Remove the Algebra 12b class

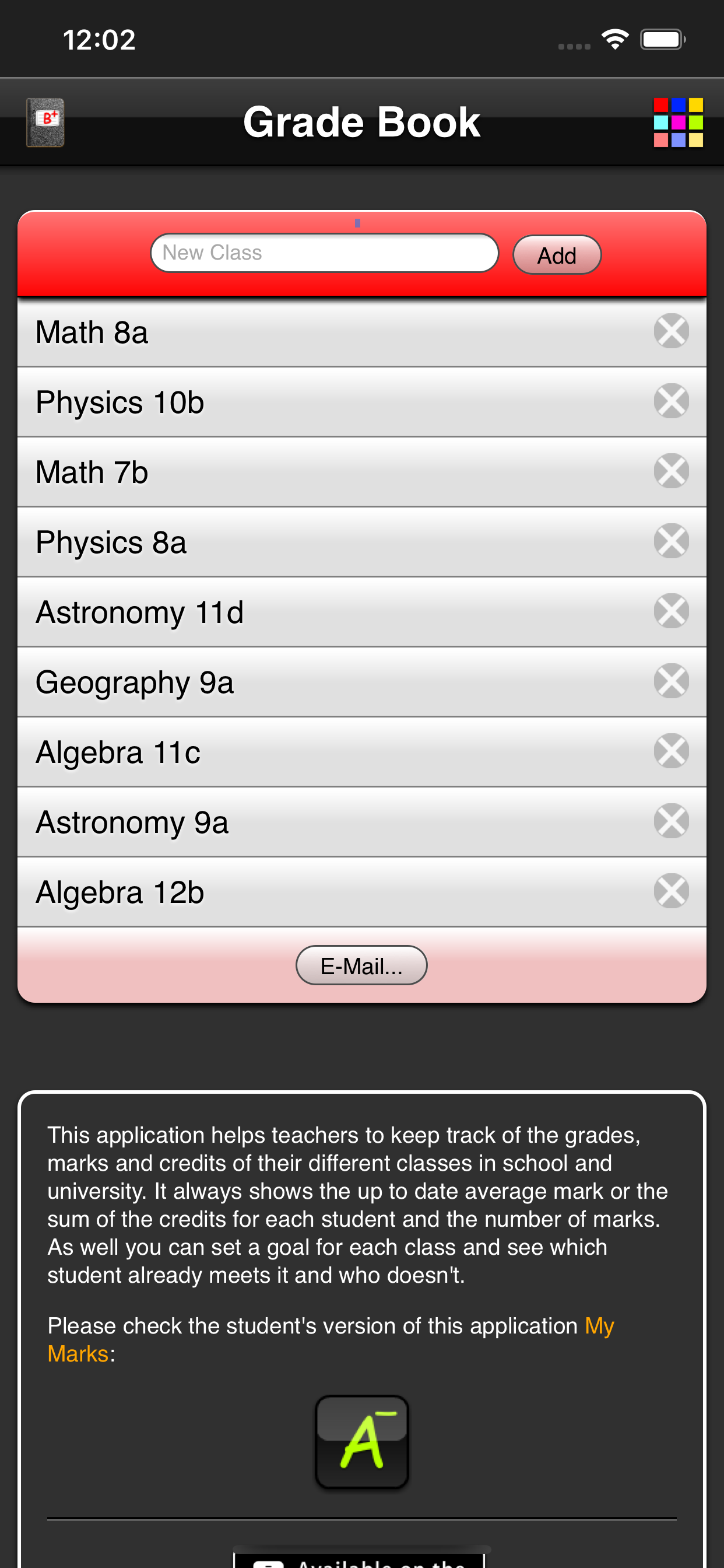click(x=671, y=891)
